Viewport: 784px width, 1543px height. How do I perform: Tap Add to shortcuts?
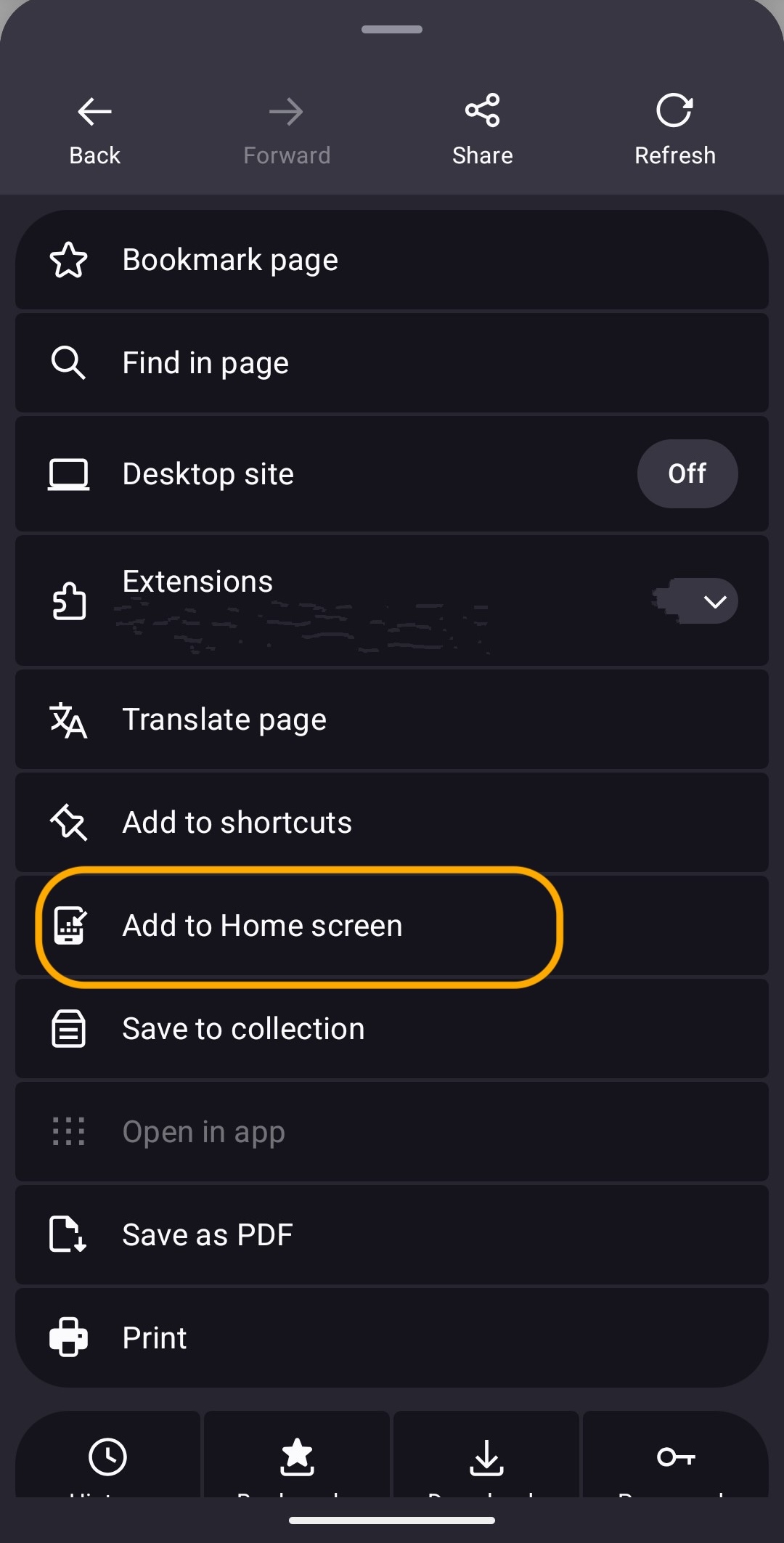point(391,823)
